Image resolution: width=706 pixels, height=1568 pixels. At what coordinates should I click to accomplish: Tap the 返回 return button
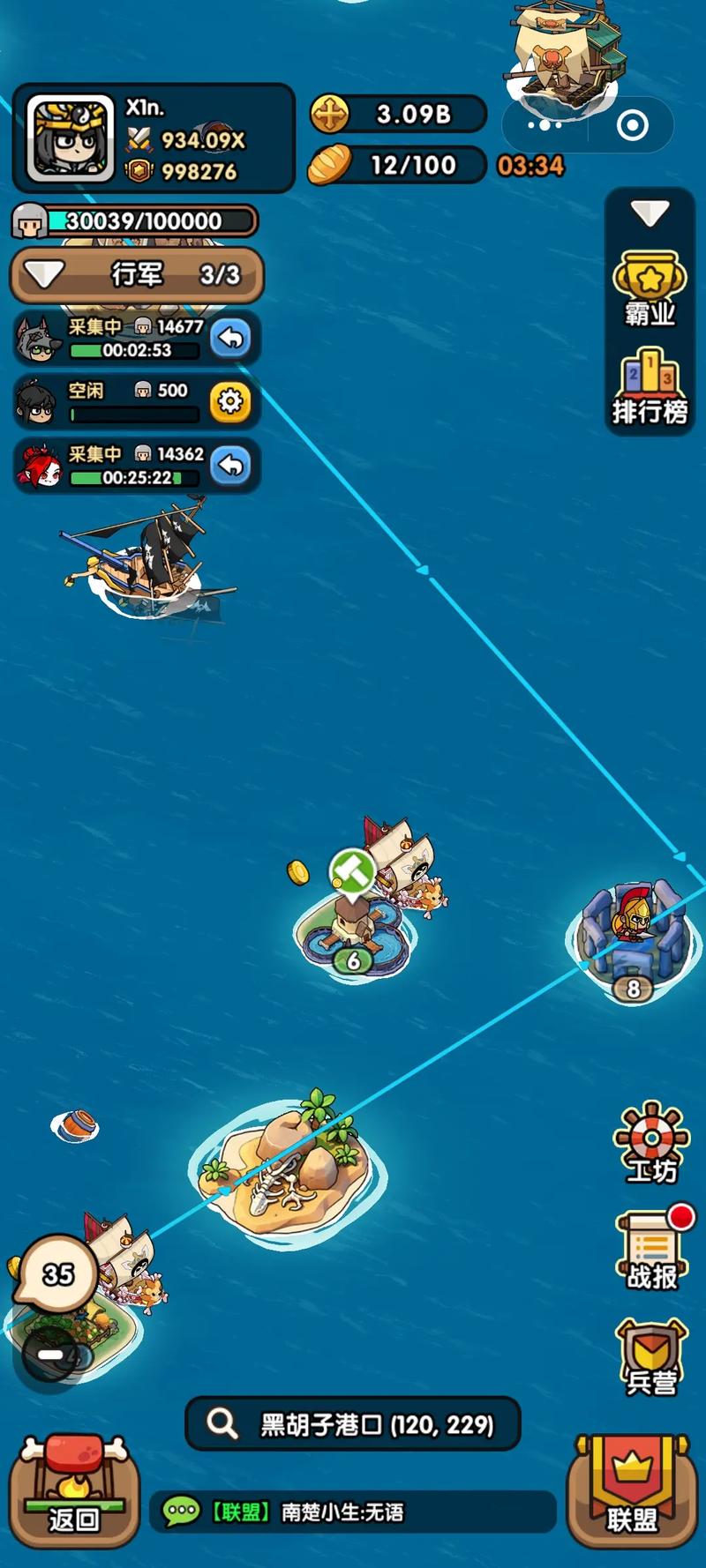tap(74, 1490)
